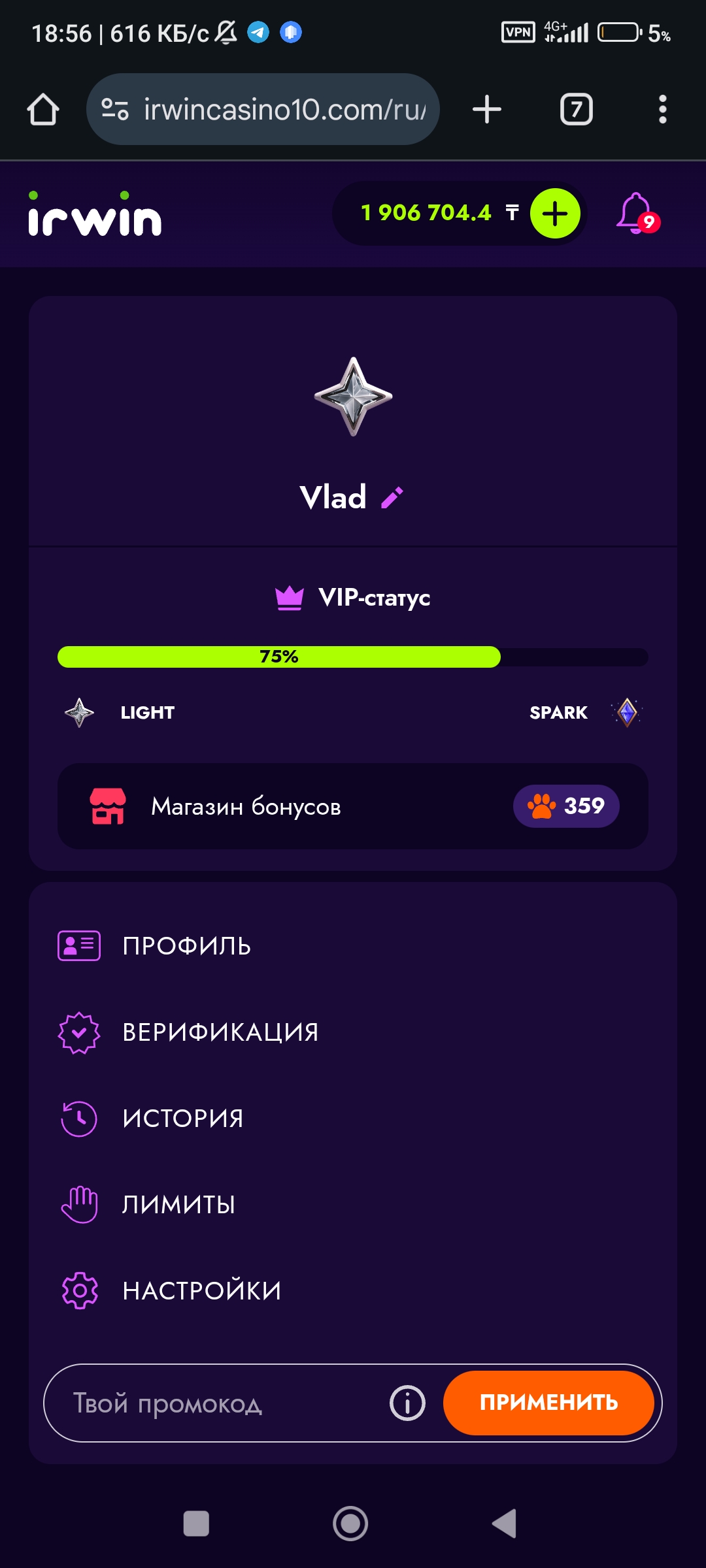
Task: Tap the green plus deposit button
Action: tap(555, 214)
